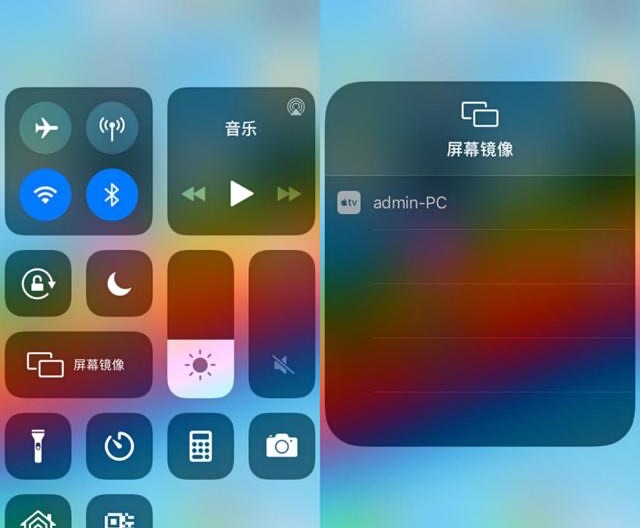Skip to next track

tap(289, 194)
